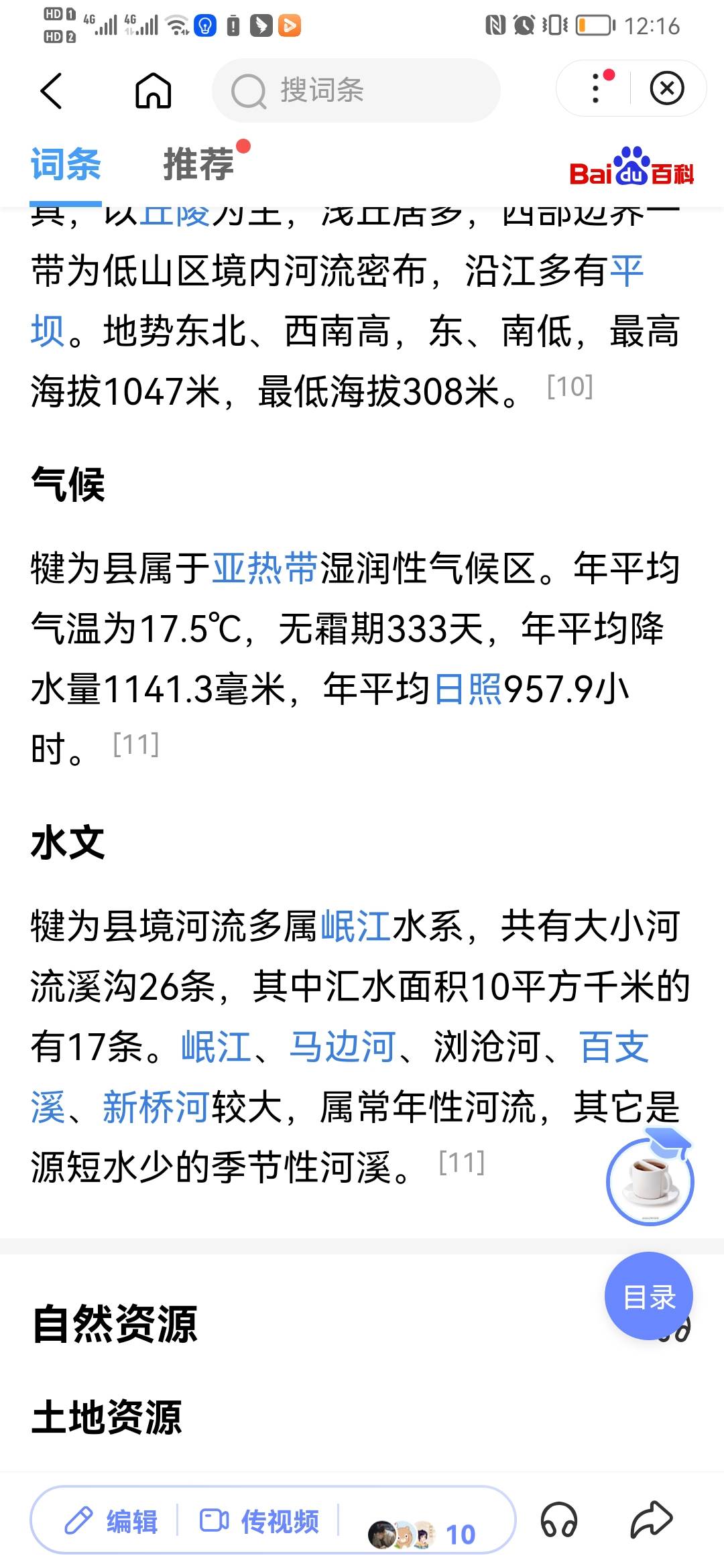Open the 马边河 link
724x1568 pixels.
tap(343, 1047)
